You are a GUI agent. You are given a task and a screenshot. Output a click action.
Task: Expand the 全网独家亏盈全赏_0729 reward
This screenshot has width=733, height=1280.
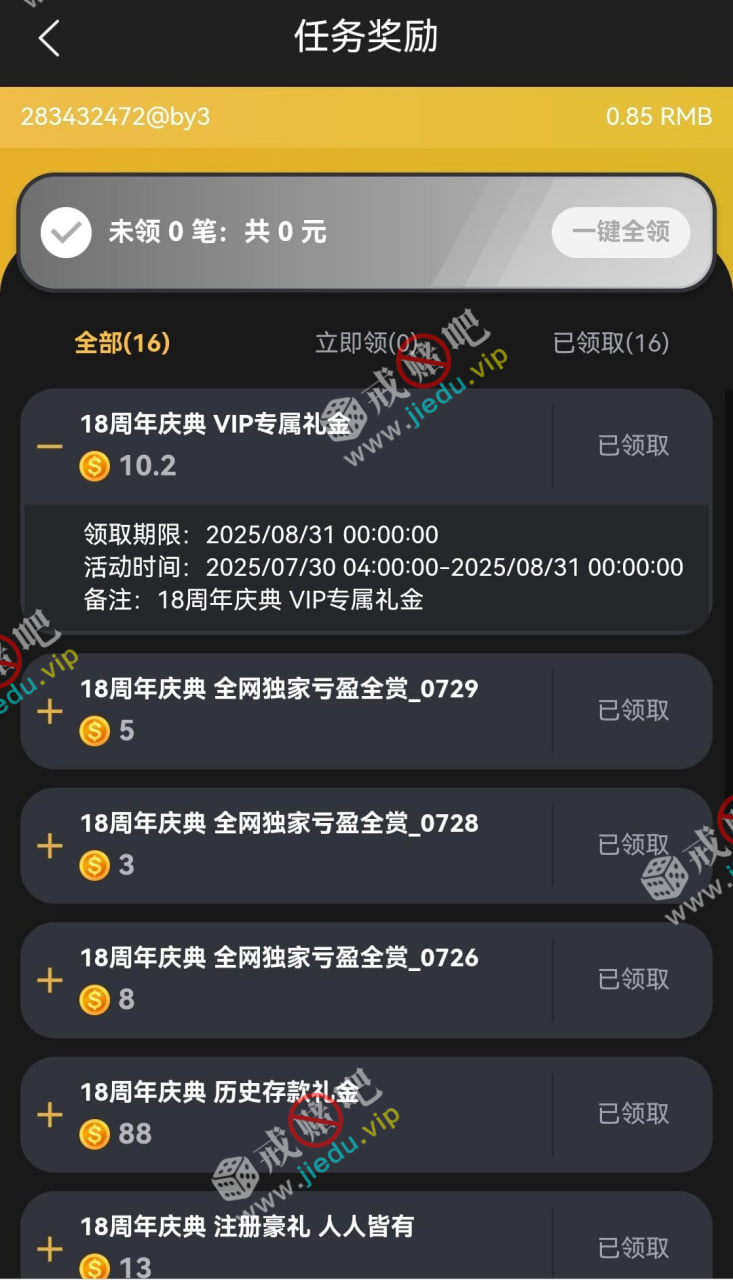coord(49,711)
